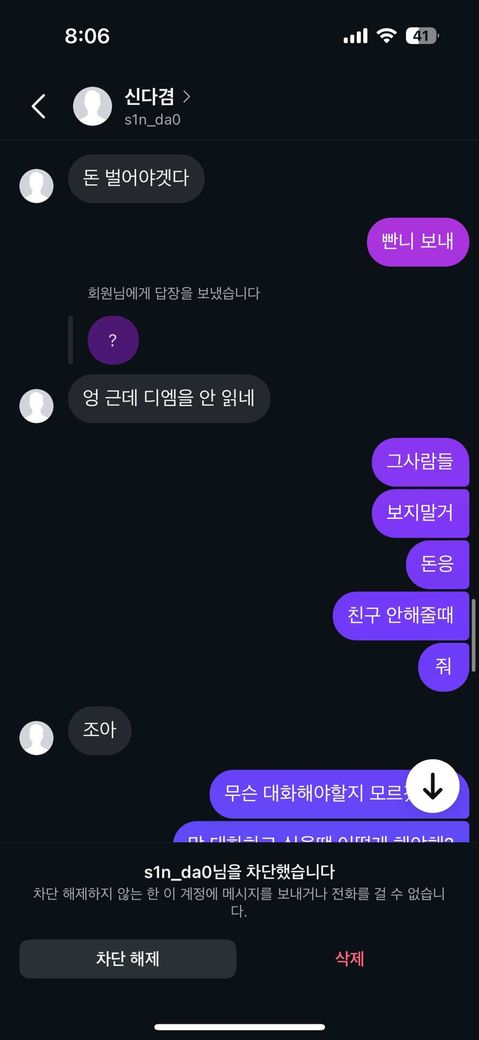479x1040 pixels.
Task: Go back using the header arrow
Action: (x=39, y=106)
